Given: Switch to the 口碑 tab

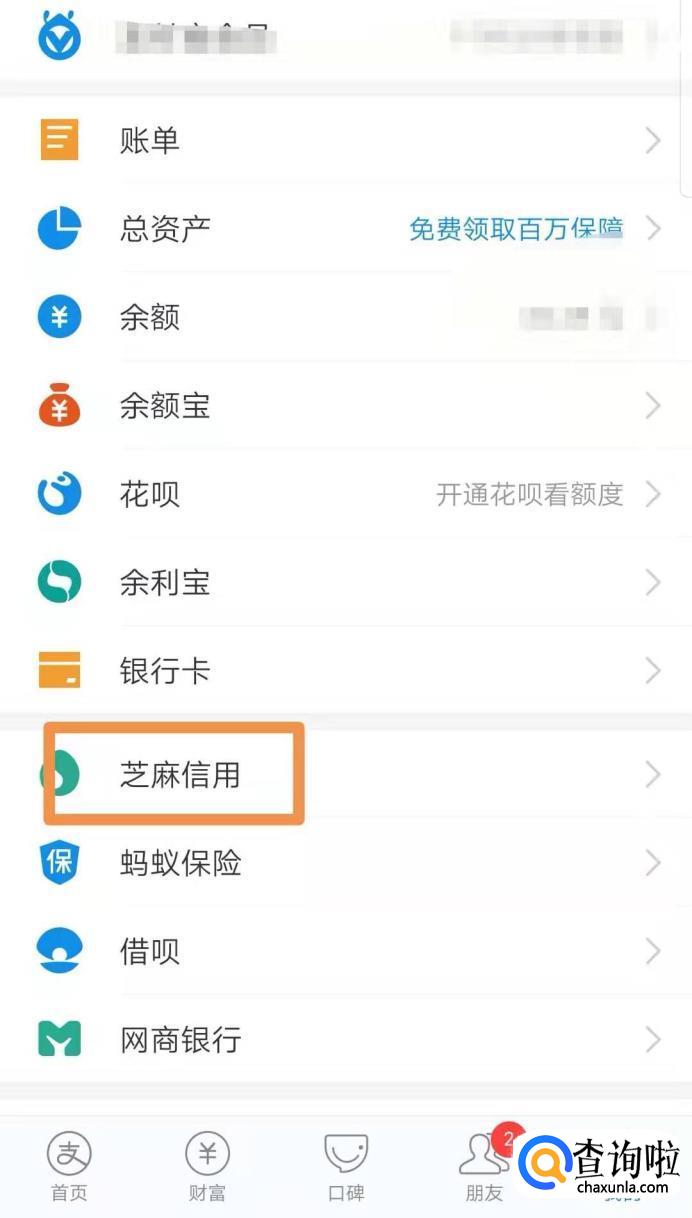Looking at the screenshot, I should (x=346, y=1167).
